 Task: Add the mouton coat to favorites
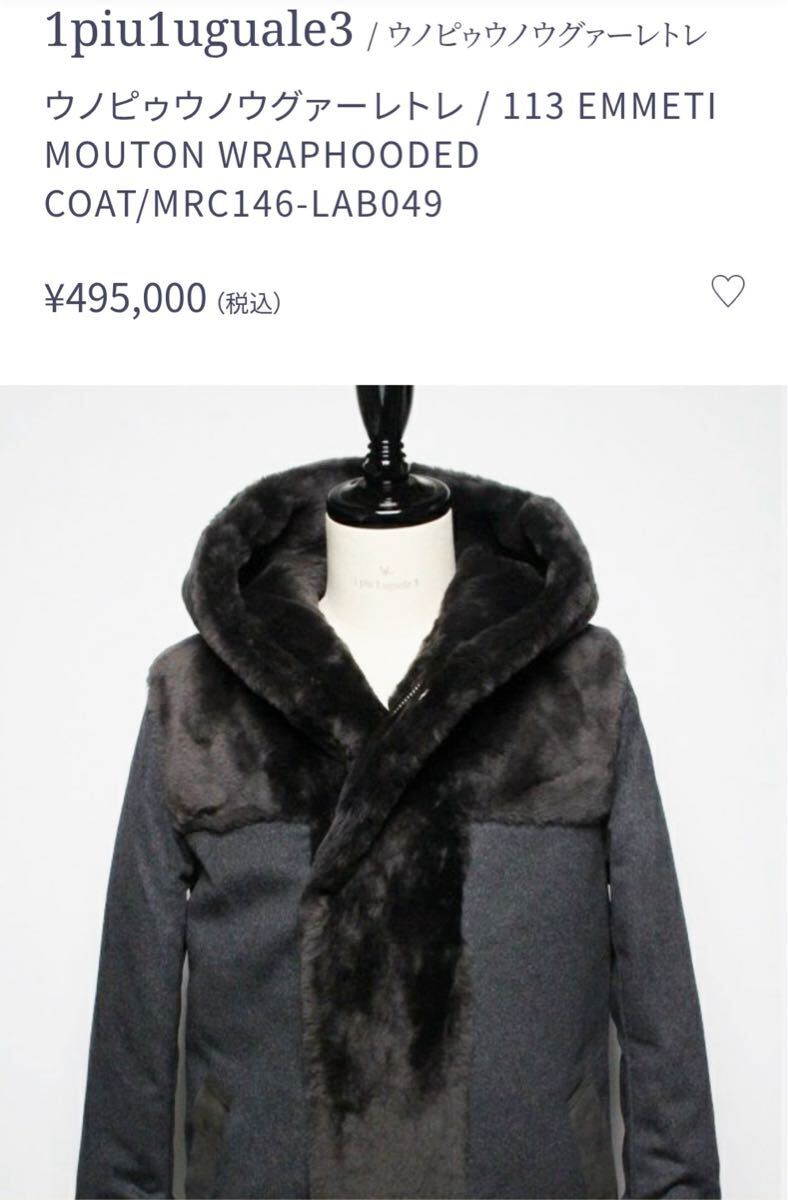727,292
